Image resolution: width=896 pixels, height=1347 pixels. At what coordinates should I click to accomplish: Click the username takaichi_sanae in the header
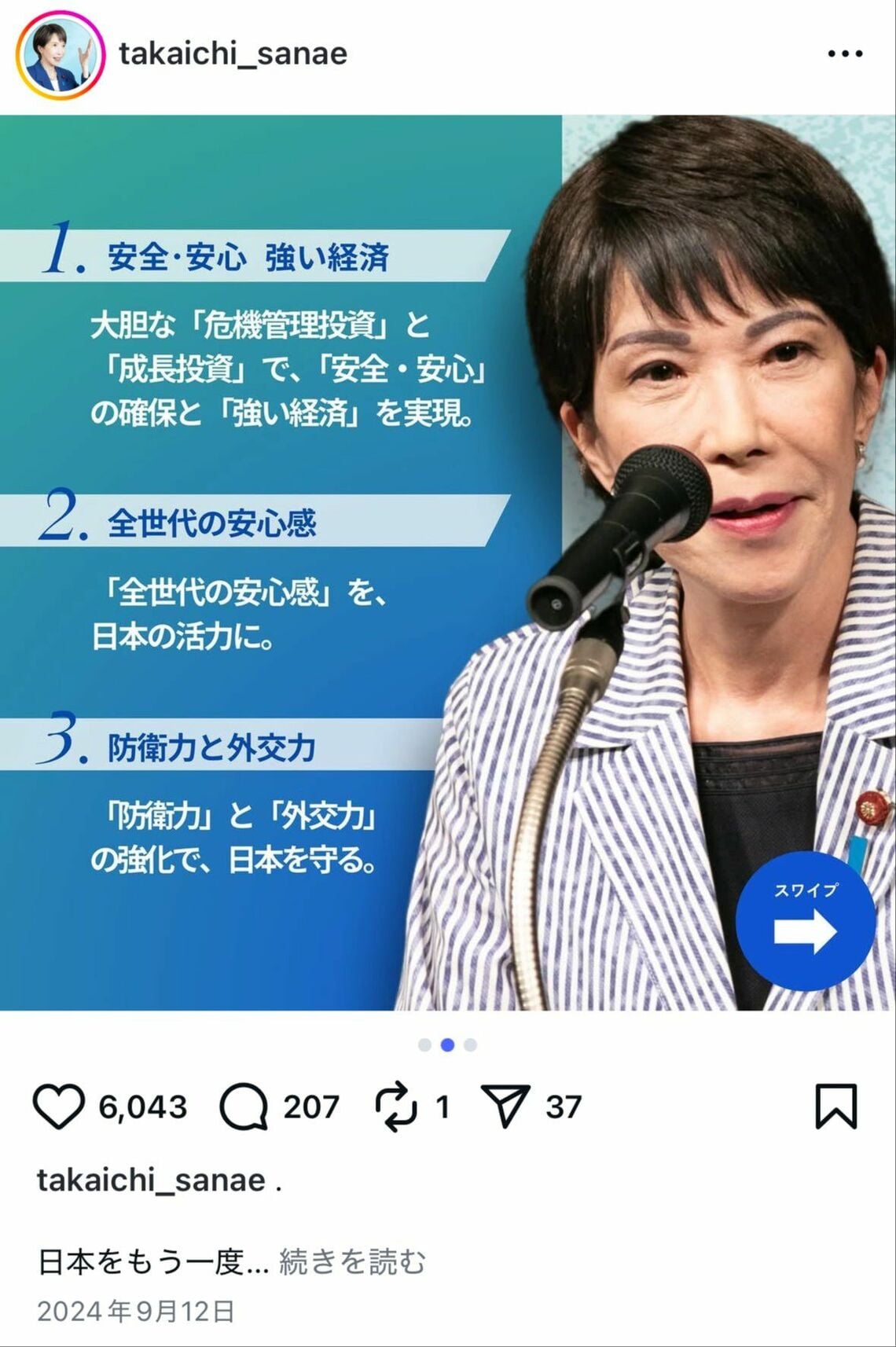pos(234,53)
